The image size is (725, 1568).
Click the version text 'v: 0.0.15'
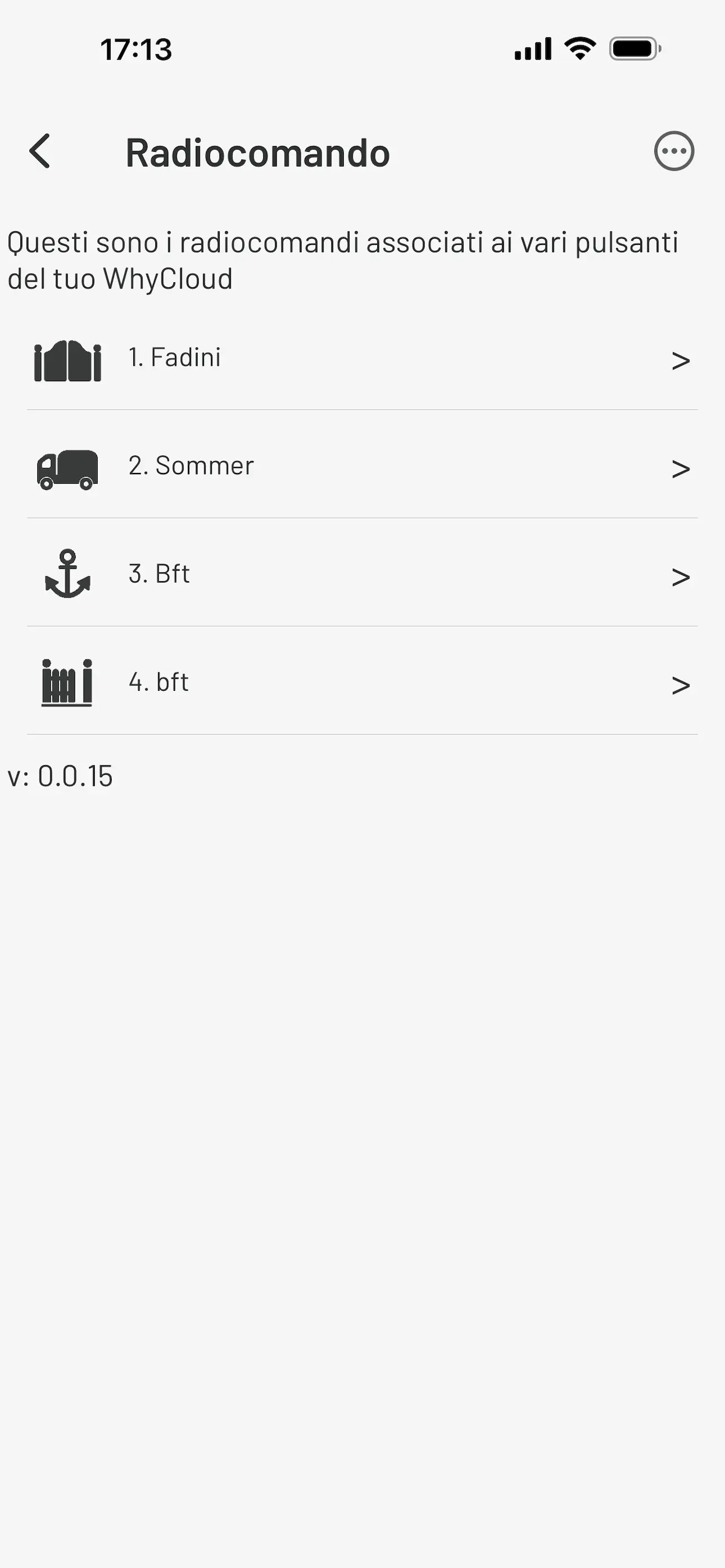click(60, 775)
